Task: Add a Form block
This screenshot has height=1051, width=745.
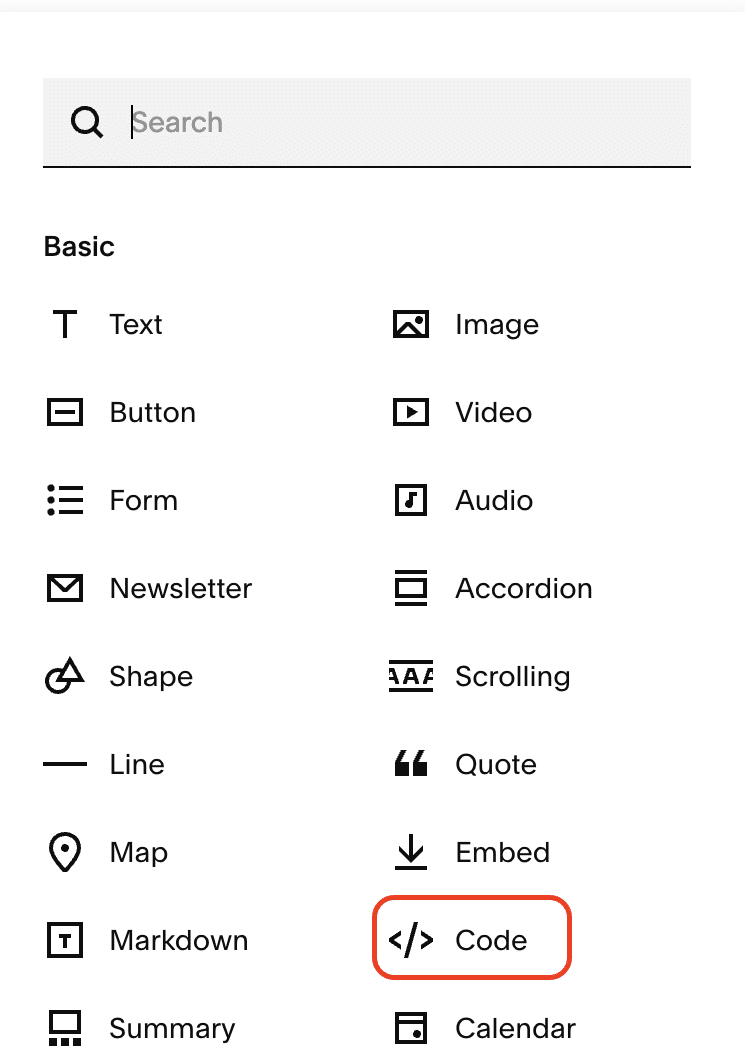Action: point(143,501)
